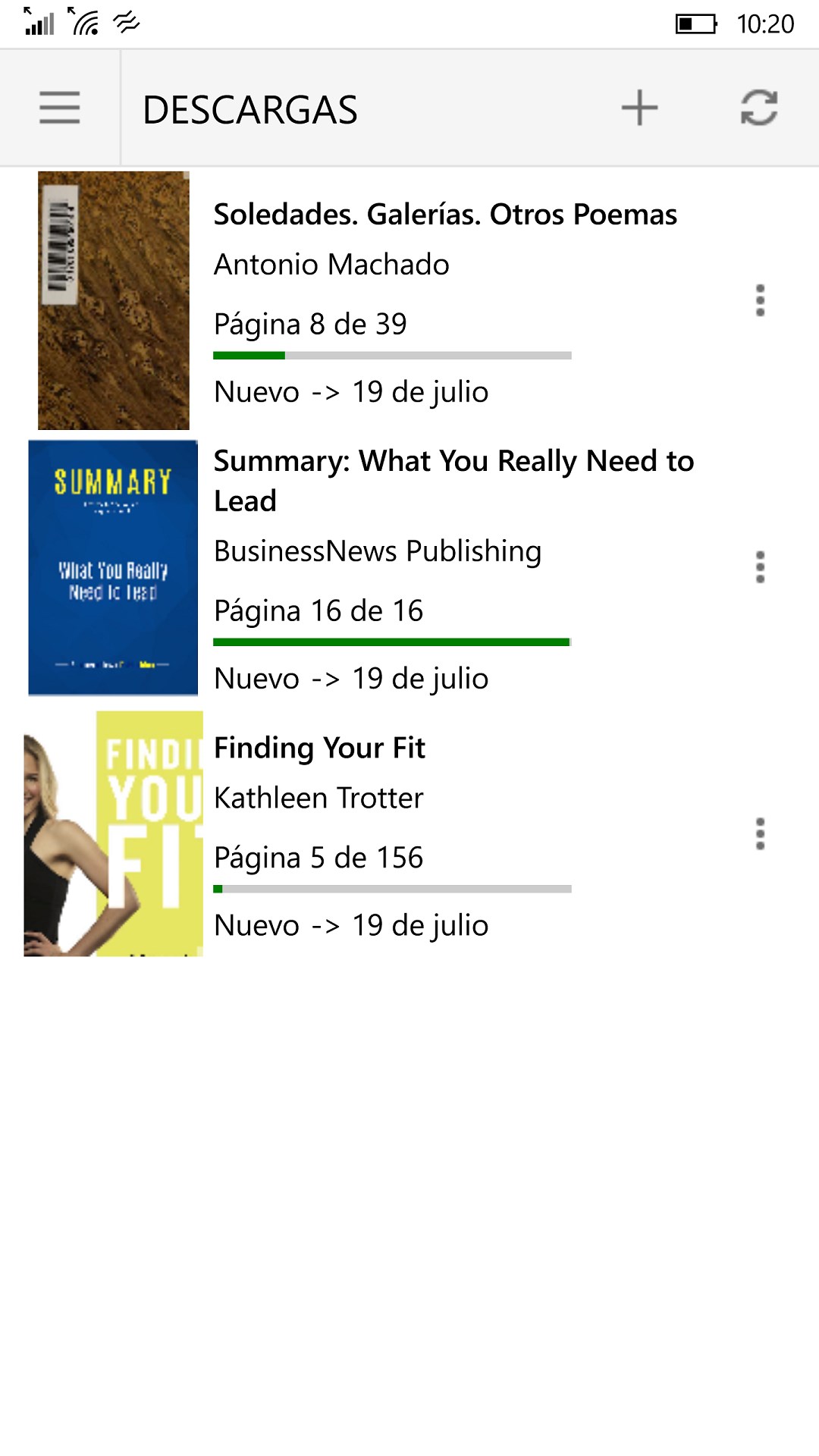Show more options for the Summary book
This screenshot has height=1456, width=819.
pyautogui.click(x=760, y=567)
